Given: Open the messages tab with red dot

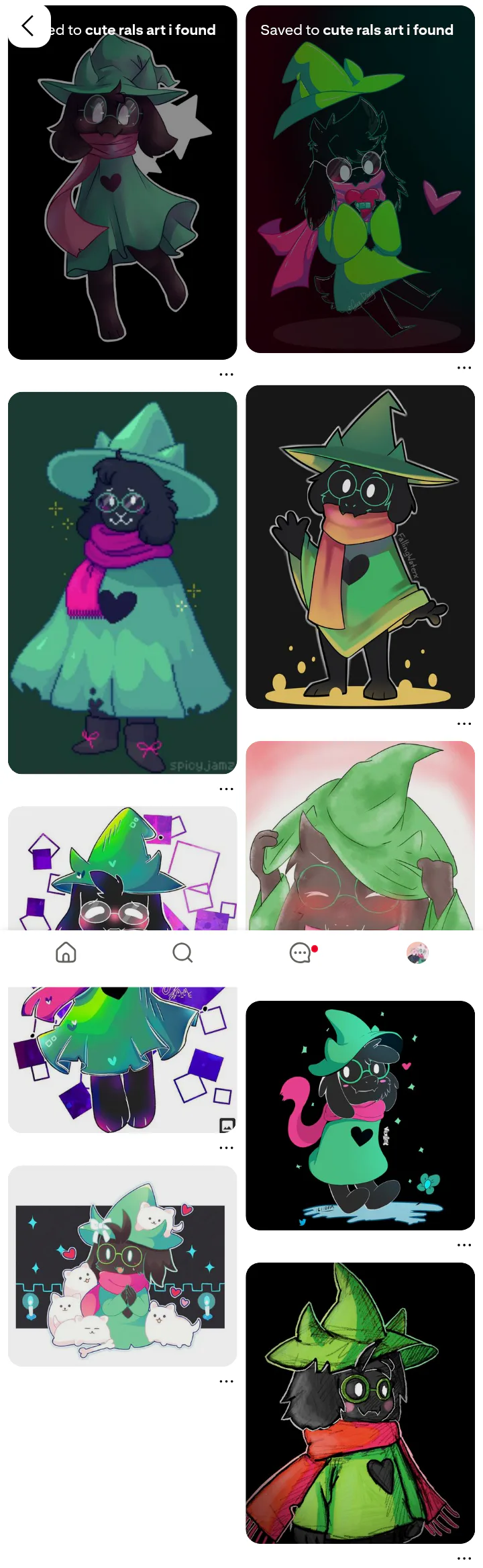Looking at the screenshot, I should pos(302,952).
